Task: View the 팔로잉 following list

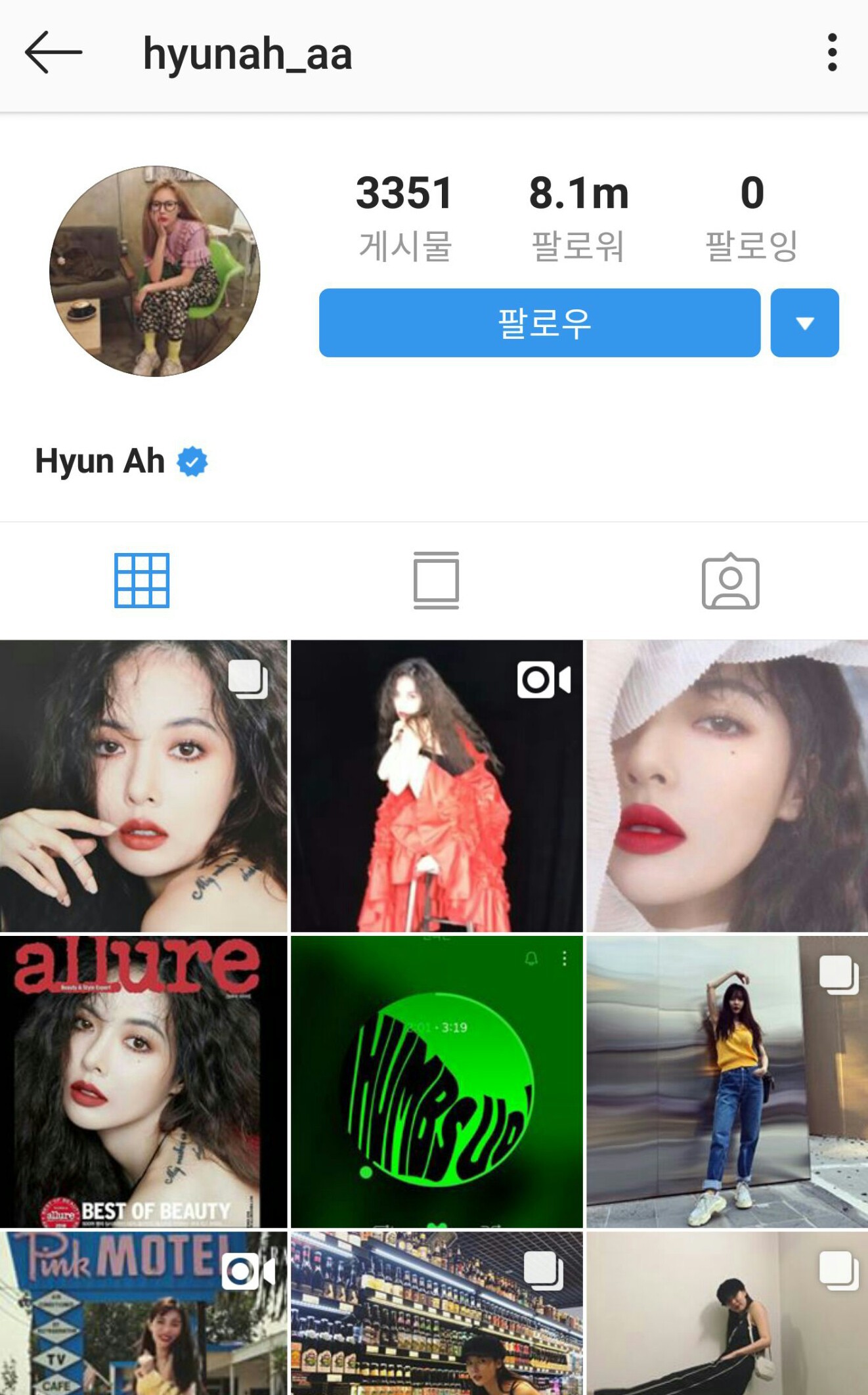Action: coord(752,217)
